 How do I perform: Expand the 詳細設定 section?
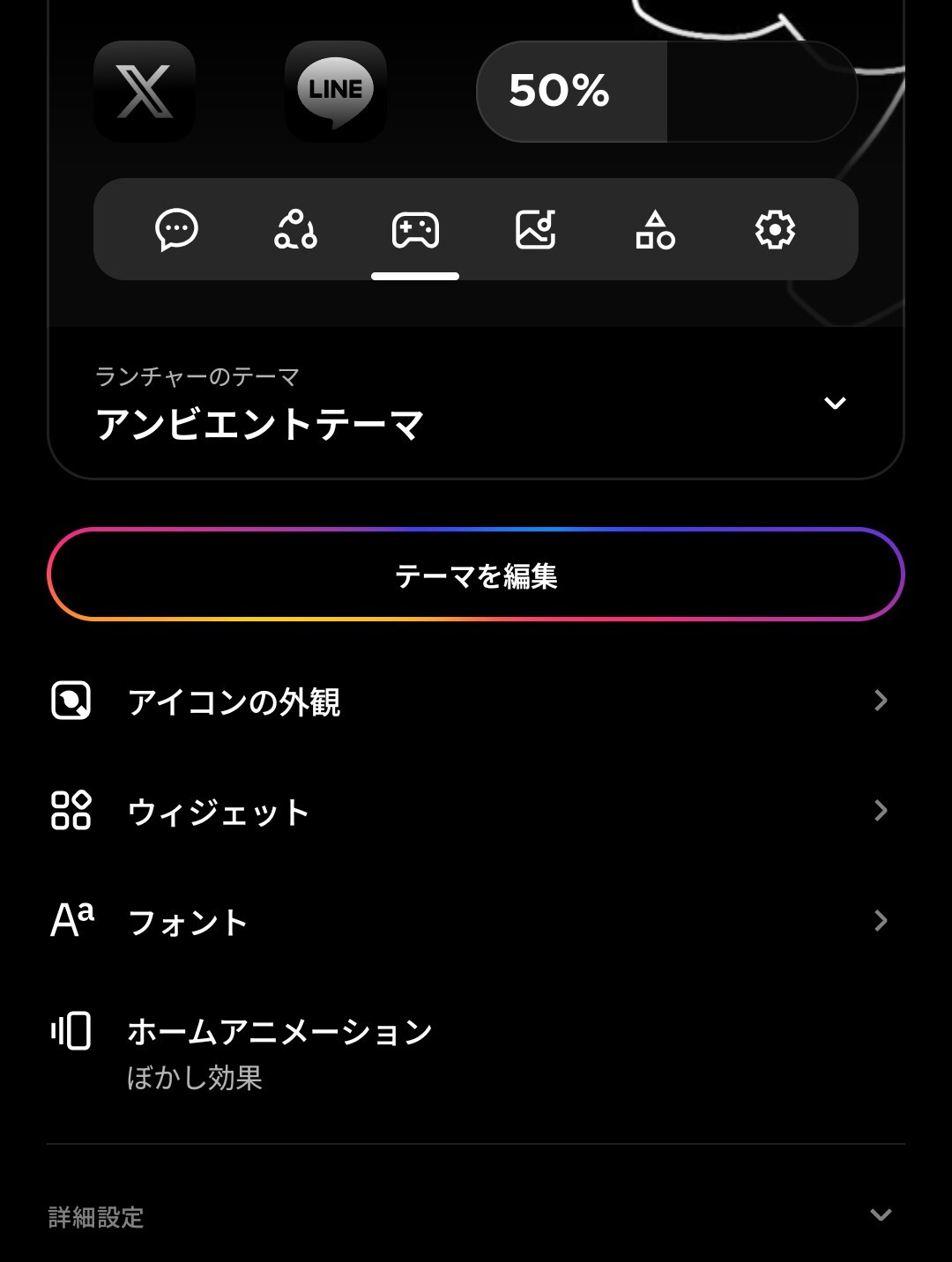coord(476,1216)
